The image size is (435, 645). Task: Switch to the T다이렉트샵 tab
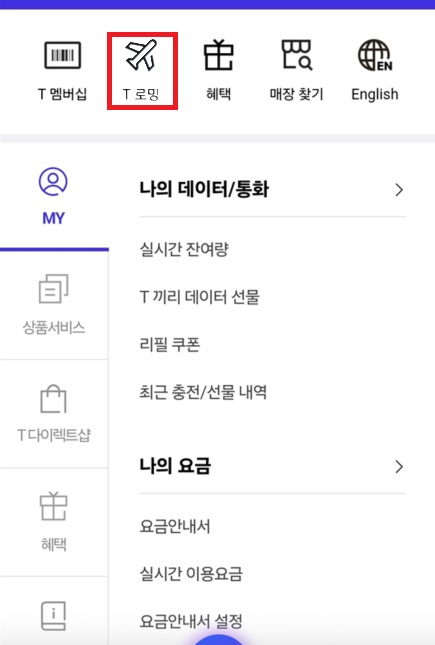pos(54,413)
